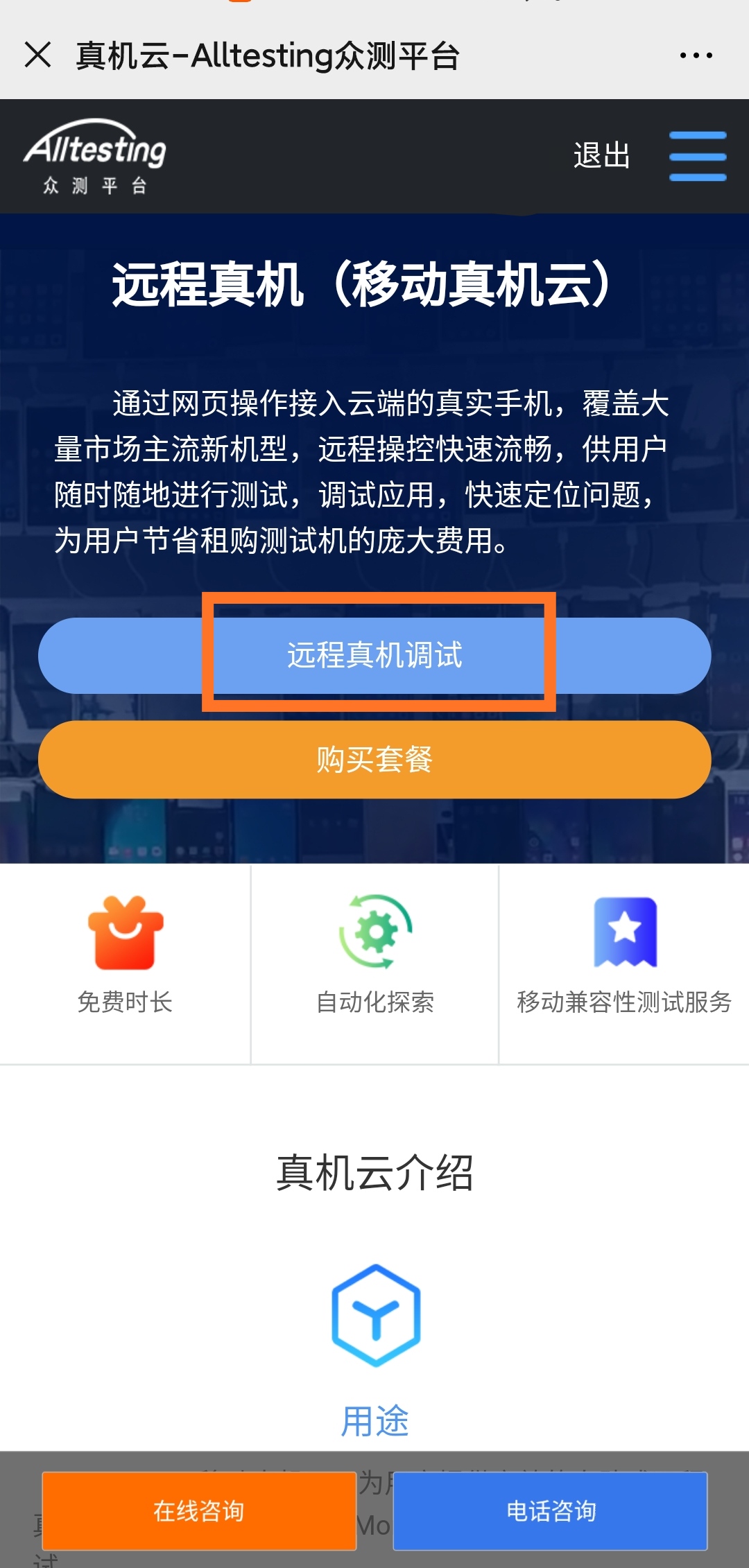749x1568 pixels.
Task: Open the hamburger navigation menu
Action: 697,157
